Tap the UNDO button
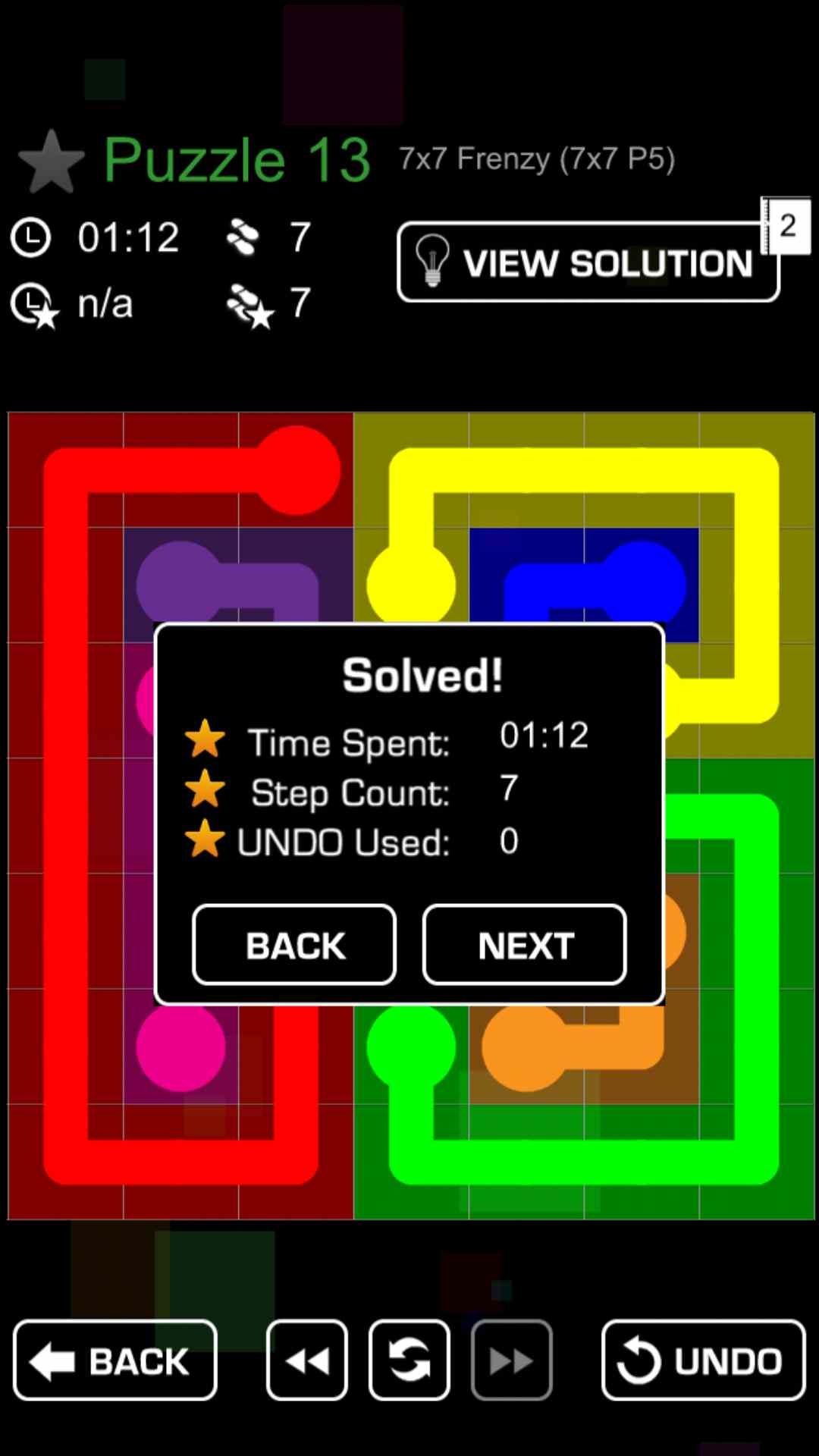 click(x=703, y=1360)
